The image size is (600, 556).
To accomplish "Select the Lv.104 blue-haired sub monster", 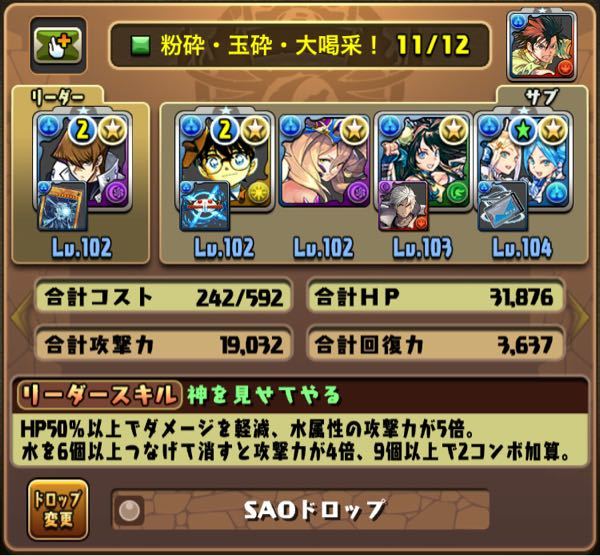I will [x=517, y=160].
